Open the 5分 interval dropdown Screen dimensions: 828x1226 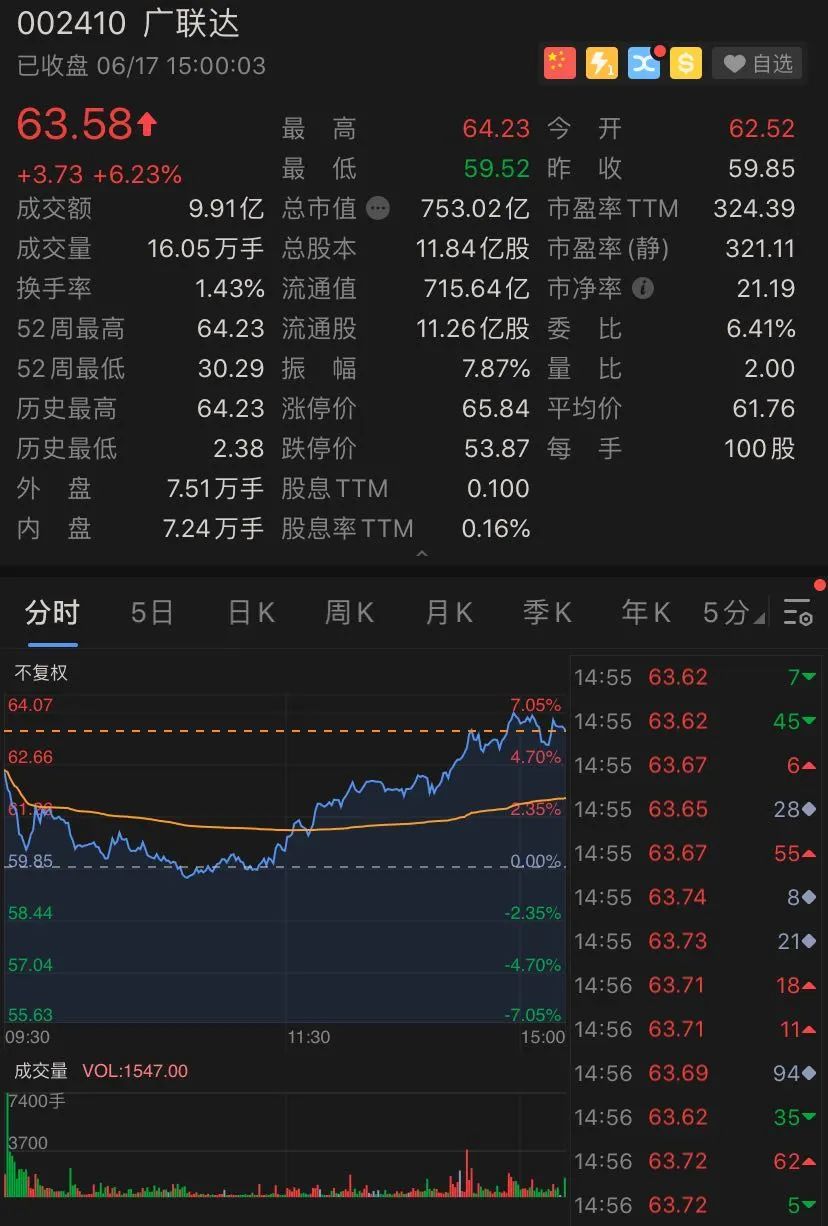coord(733,612)
